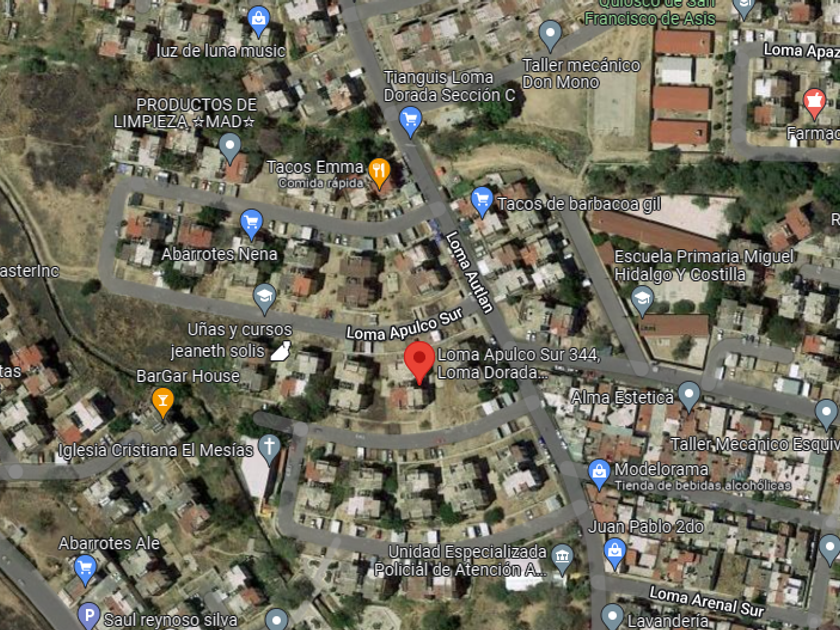Open the Uñas y cursos jeaneth solis marker
The width and height of the screenshot is (840, 630).
280,351
